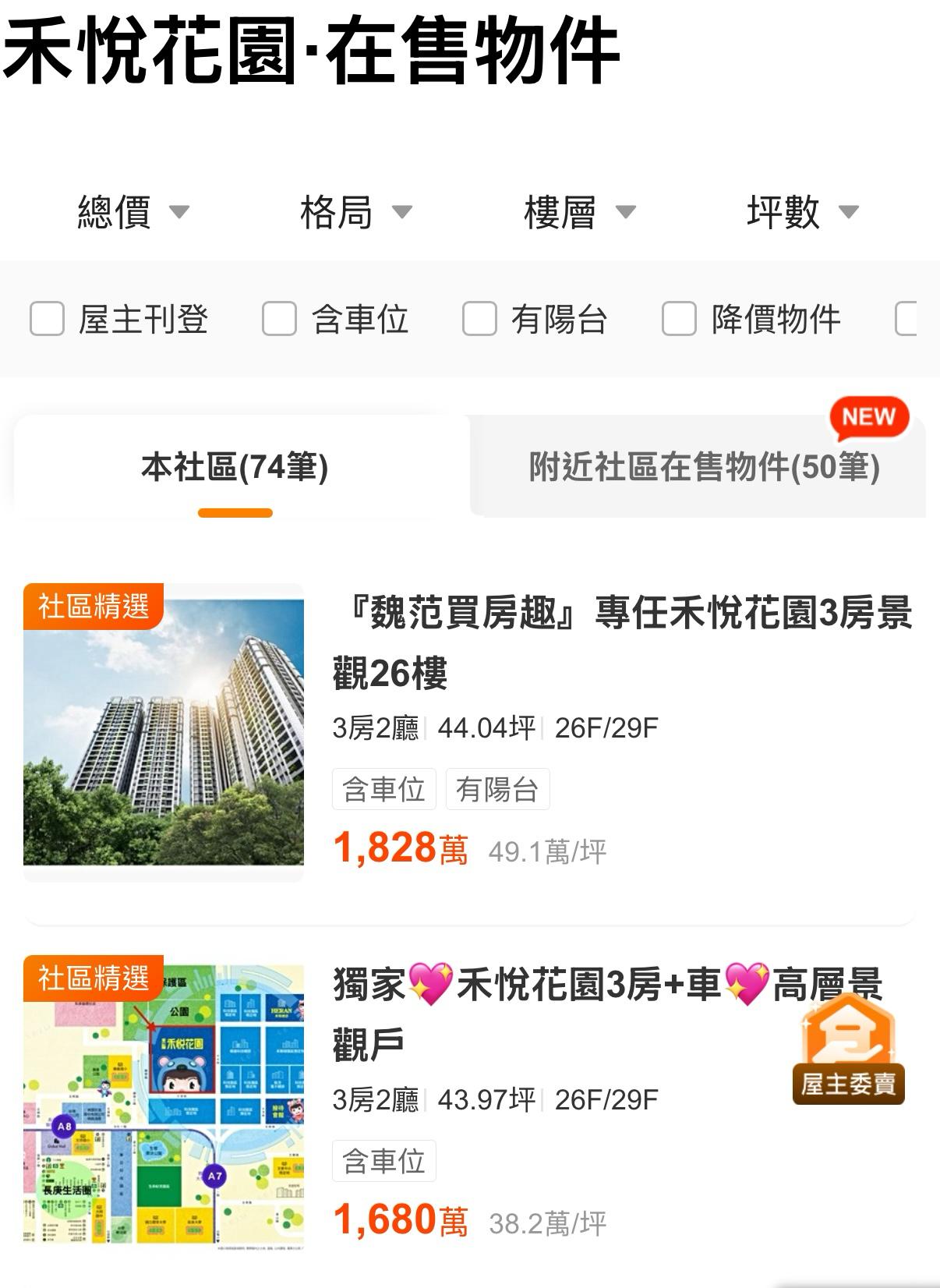Open the 獨家 1,680萬 listing
Screen dimensions: 940x1288
pos(546,1014)
